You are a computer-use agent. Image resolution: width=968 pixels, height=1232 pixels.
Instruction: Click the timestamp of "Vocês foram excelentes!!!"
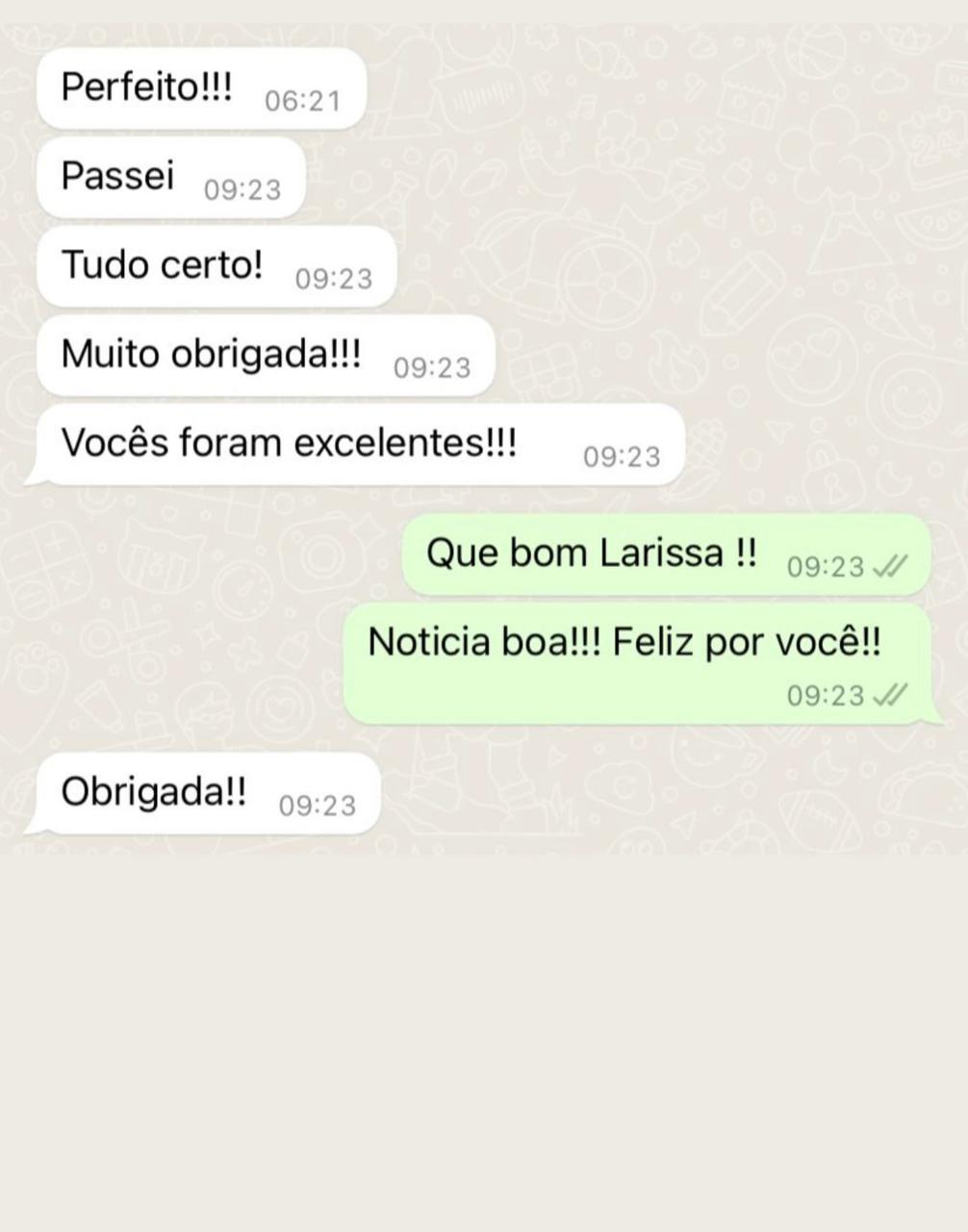[x=624, y=457]
